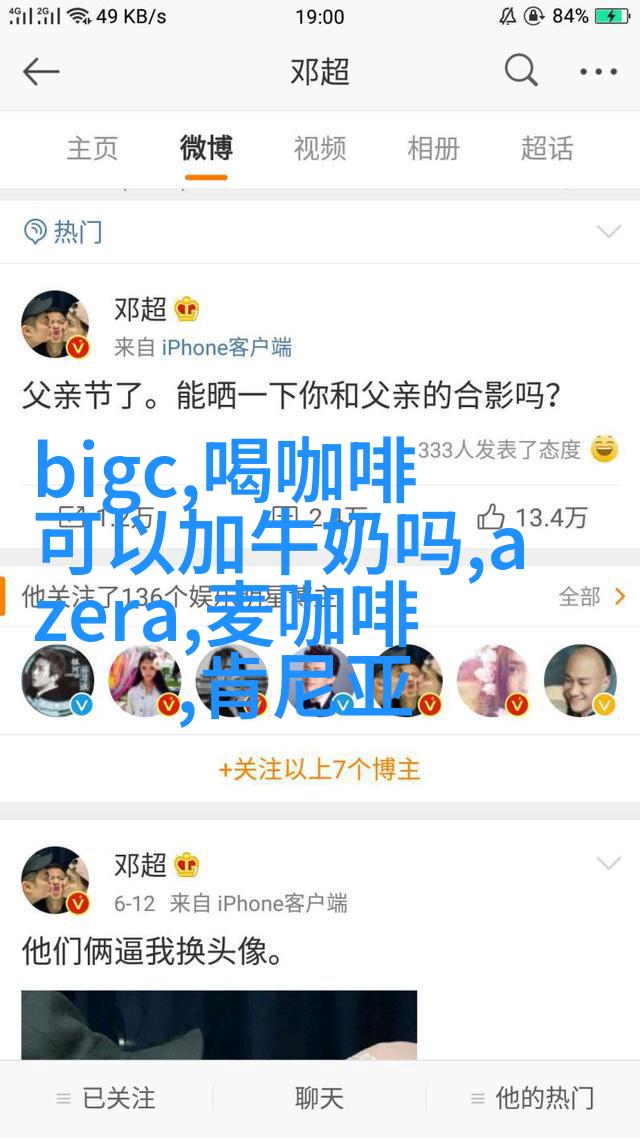Screen dimensions: 640x1138
Task: Open post options chevron on 6-12 post
Action: pyautogui.click(x=608, y=863)
